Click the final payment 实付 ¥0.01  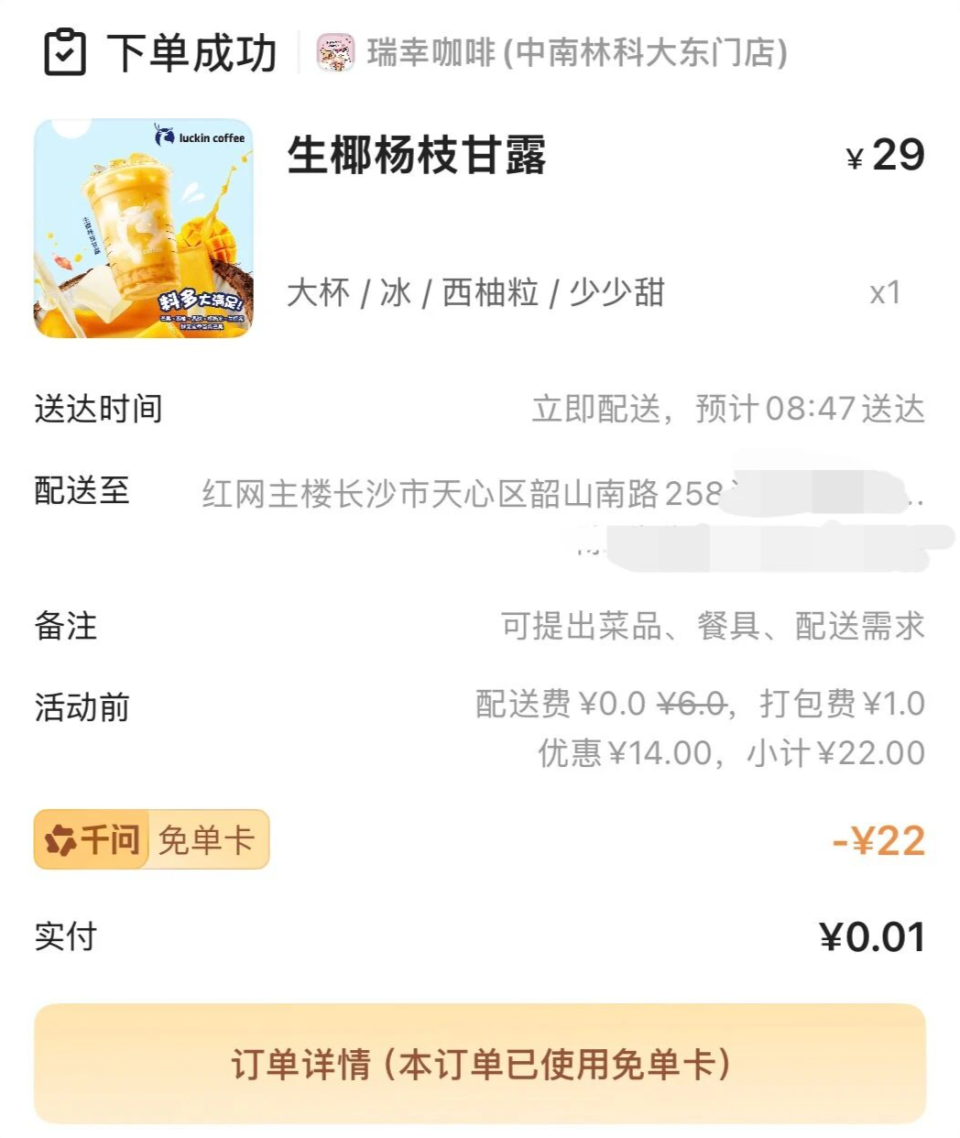(870, 938)
